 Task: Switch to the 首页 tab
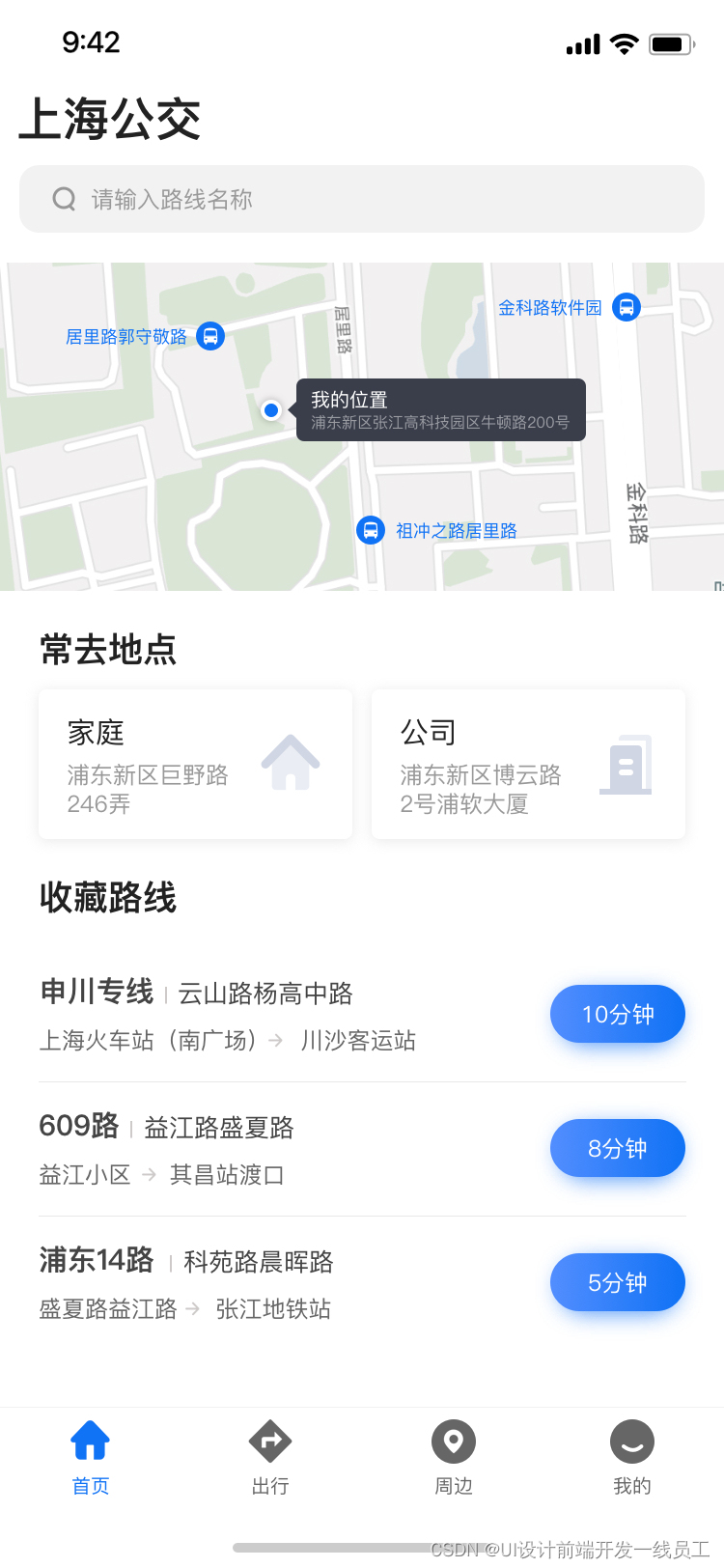pyautogui.click(x=91, y=1457)
